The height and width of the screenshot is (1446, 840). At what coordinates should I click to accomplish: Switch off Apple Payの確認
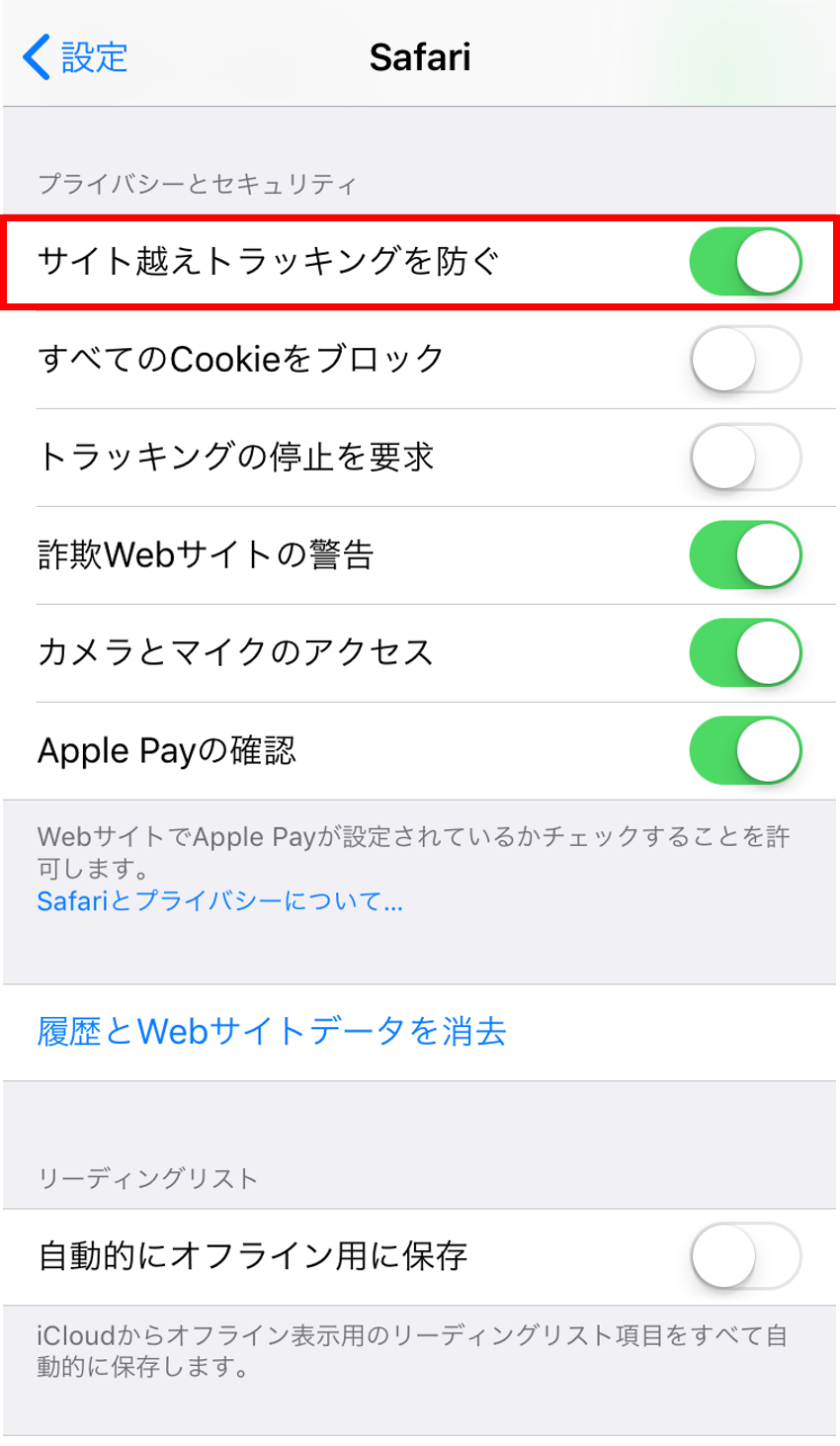[745, 751]
